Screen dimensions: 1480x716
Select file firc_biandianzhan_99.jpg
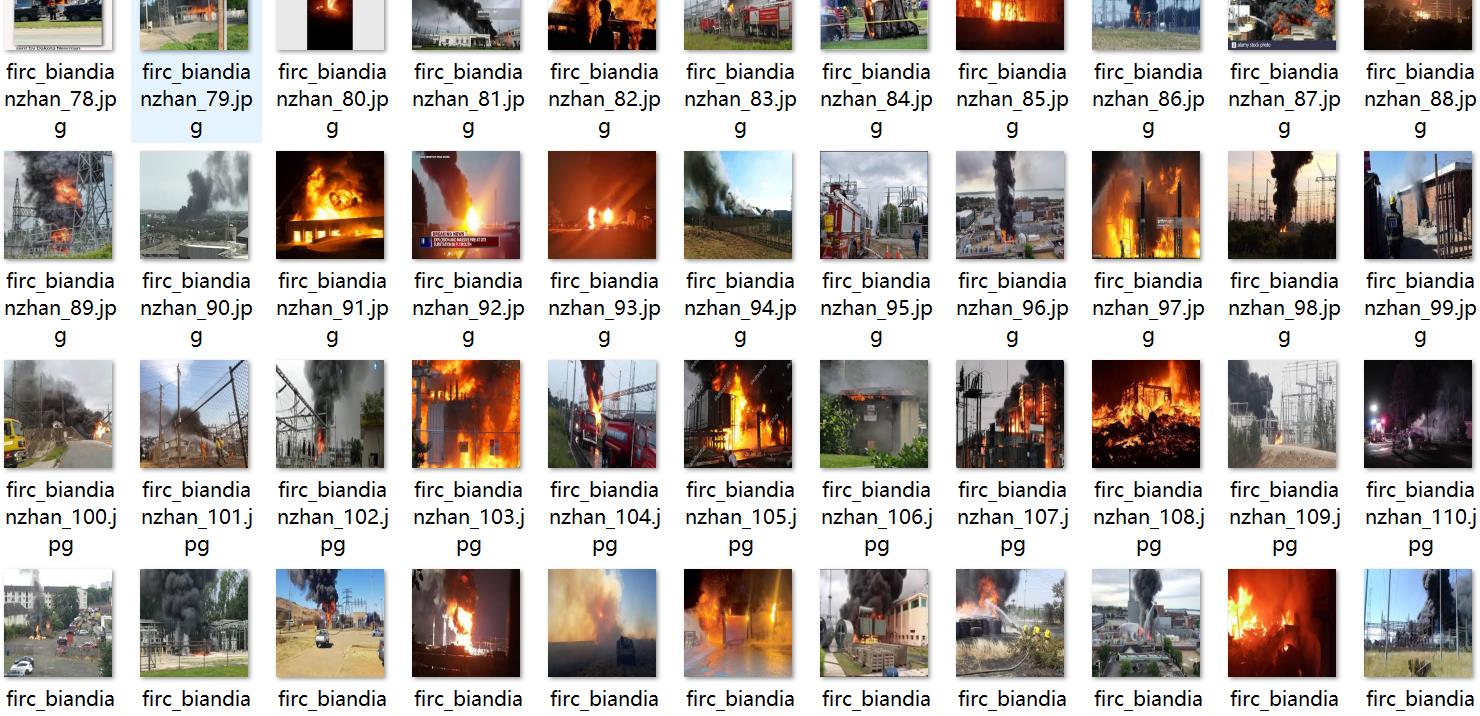pyautogui.click(x=1419, y=205)
